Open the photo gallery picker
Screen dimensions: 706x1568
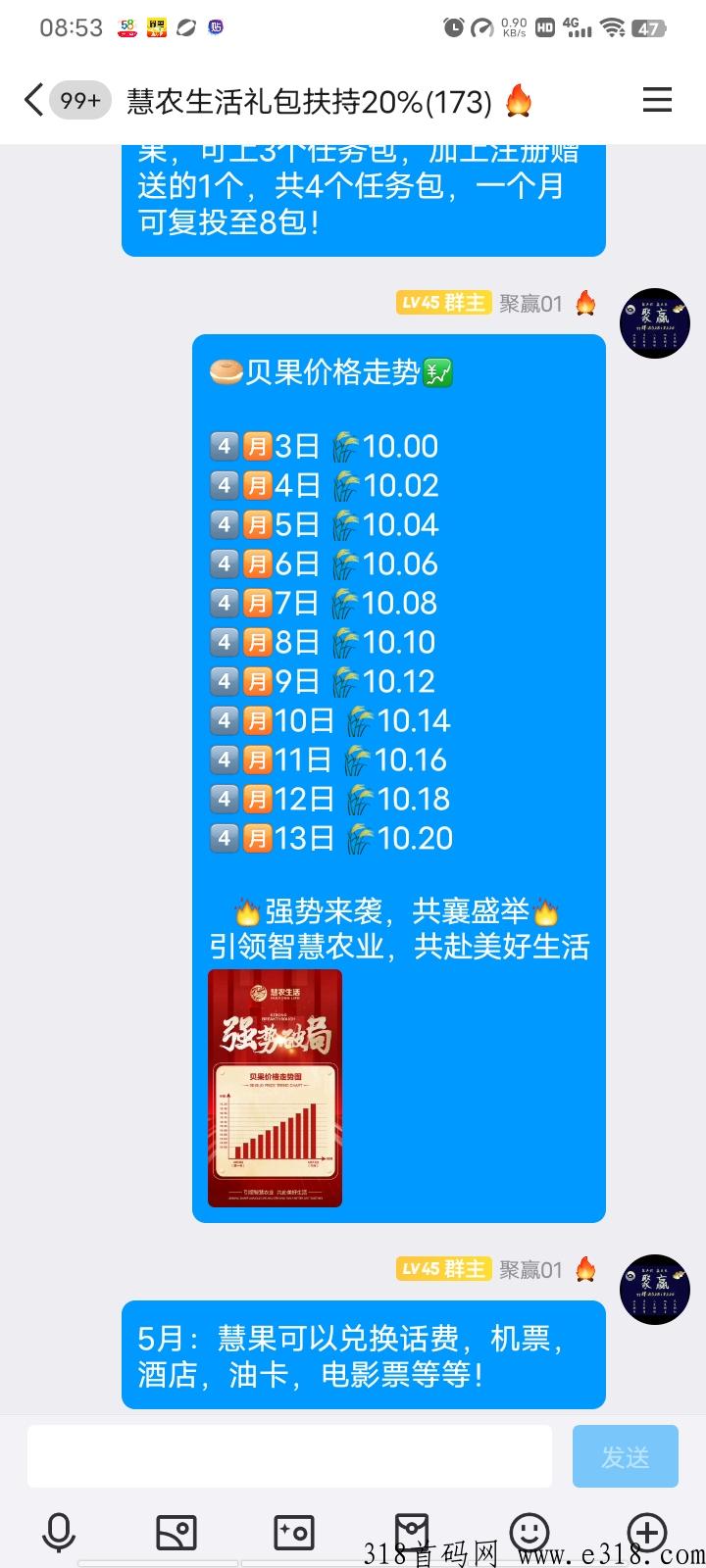click(x=176, y=1533)
